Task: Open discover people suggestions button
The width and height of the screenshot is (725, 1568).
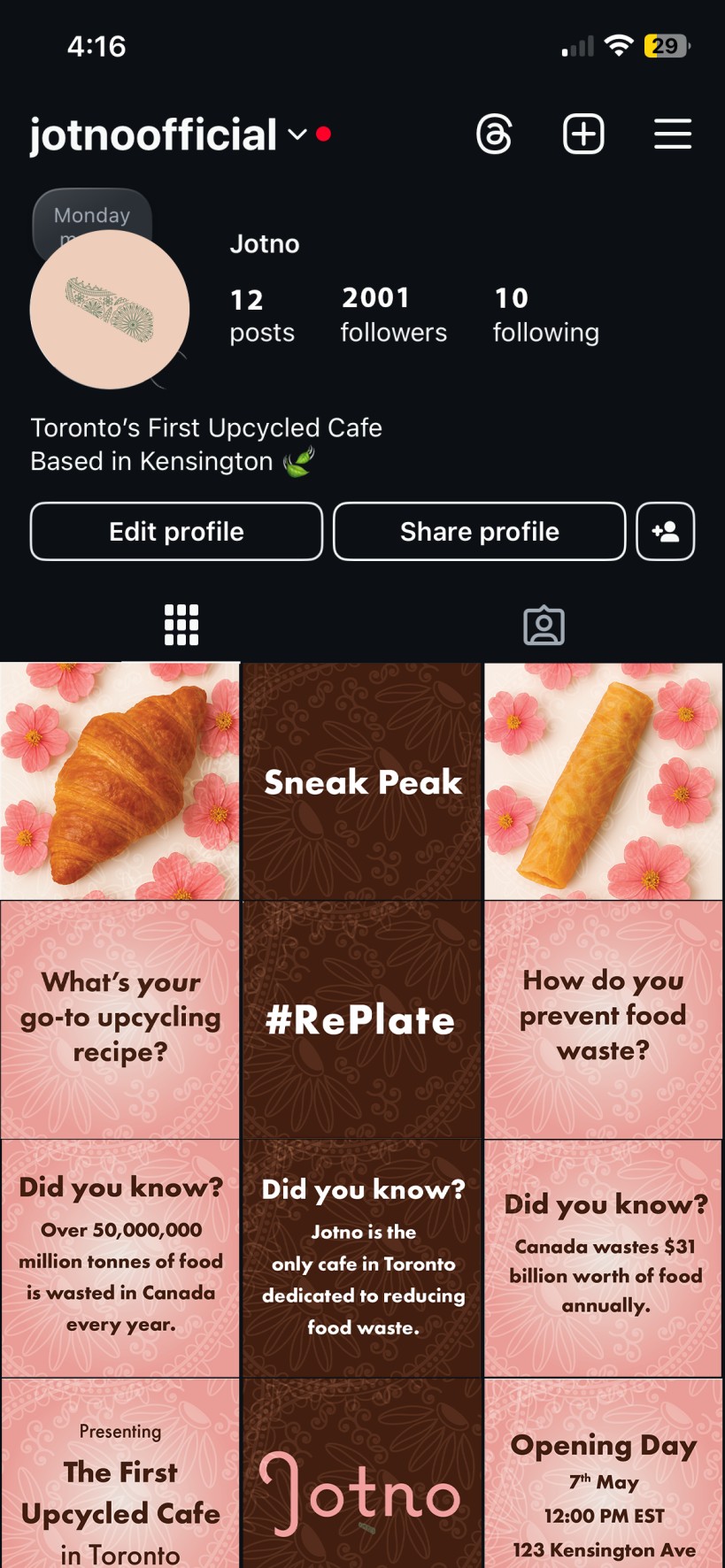Action: point(665,532)
